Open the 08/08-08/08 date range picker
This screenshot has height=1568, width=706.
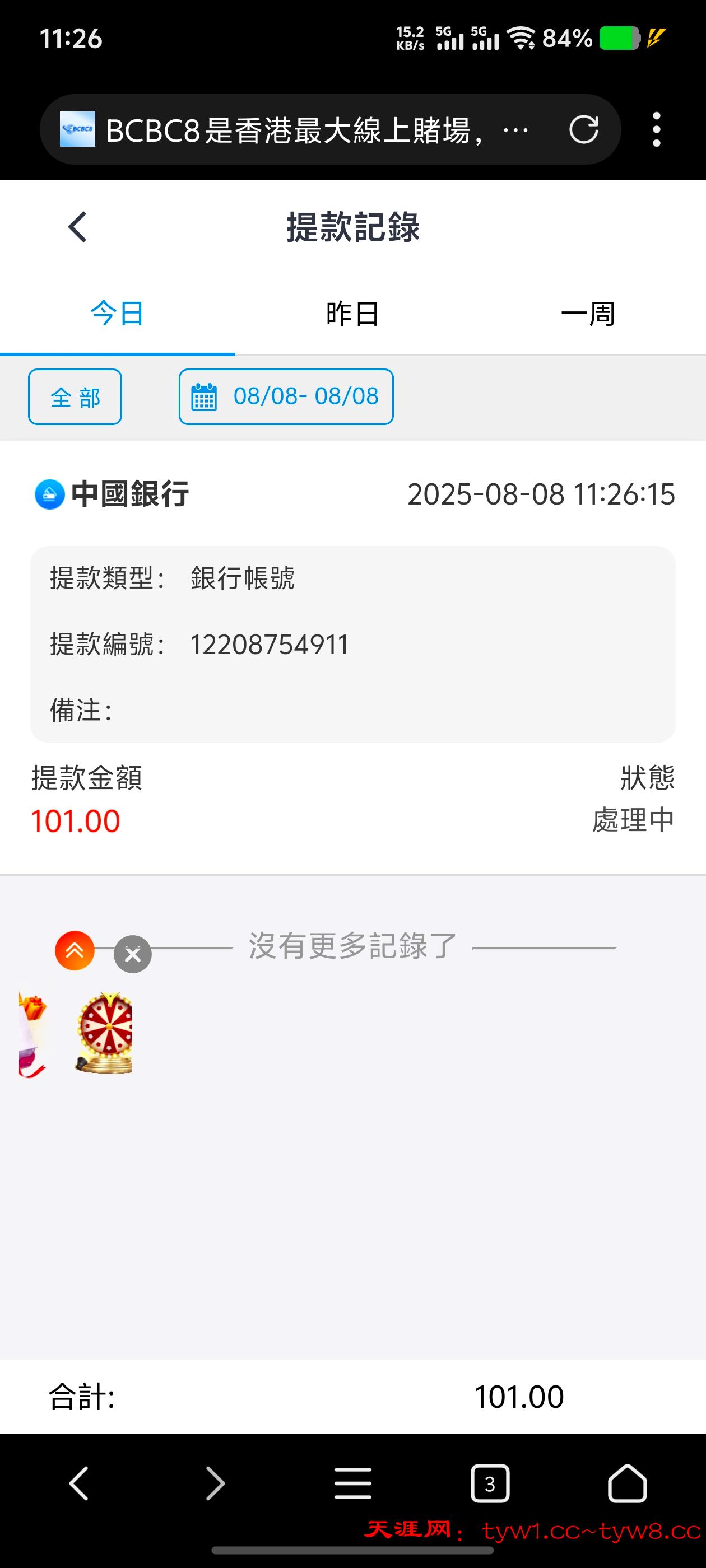click(x=286, y=396)
